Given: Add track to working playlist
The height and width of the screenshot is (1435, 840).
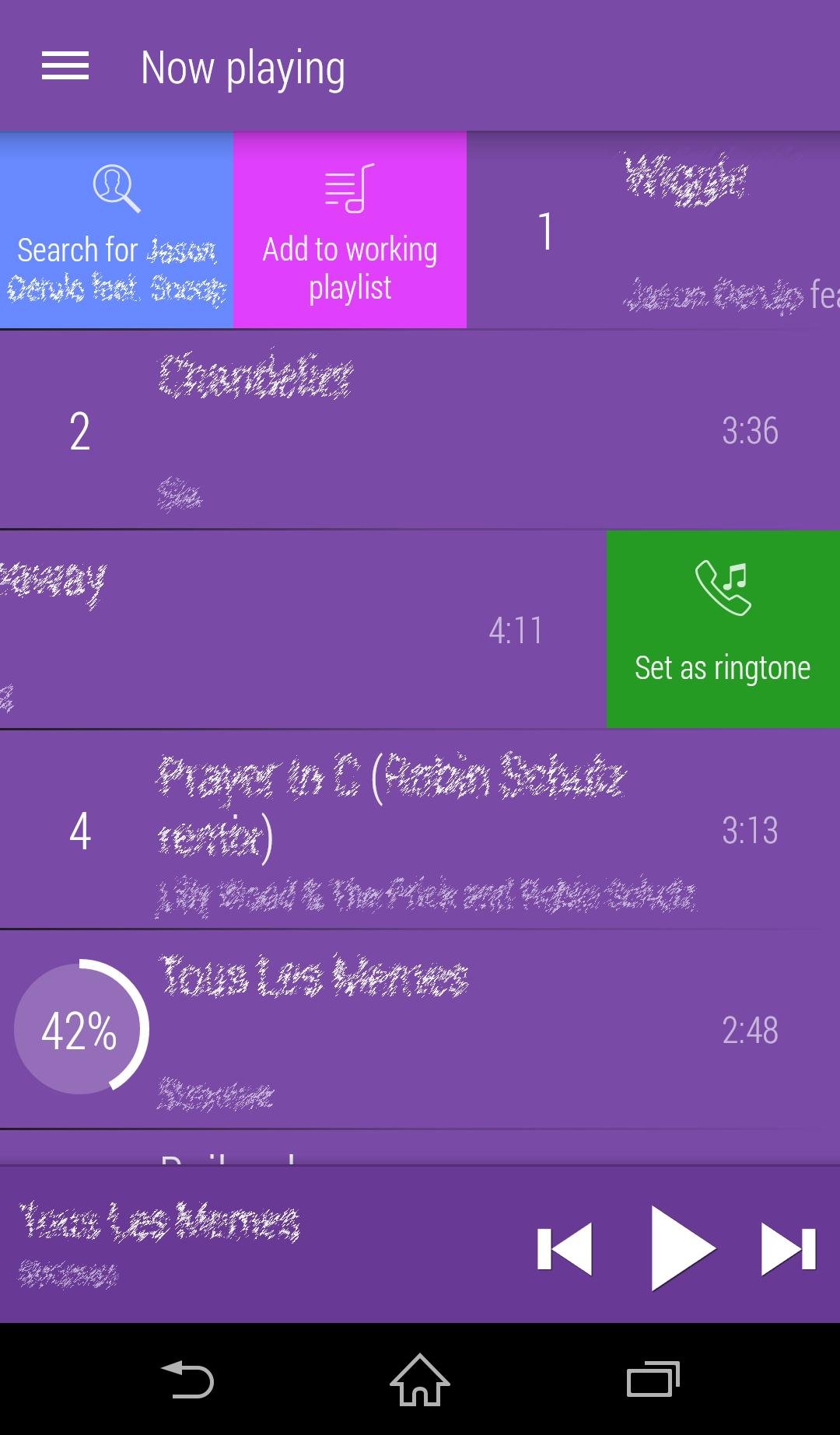Looking at the screenshot, I should click(x=350, y=229).
